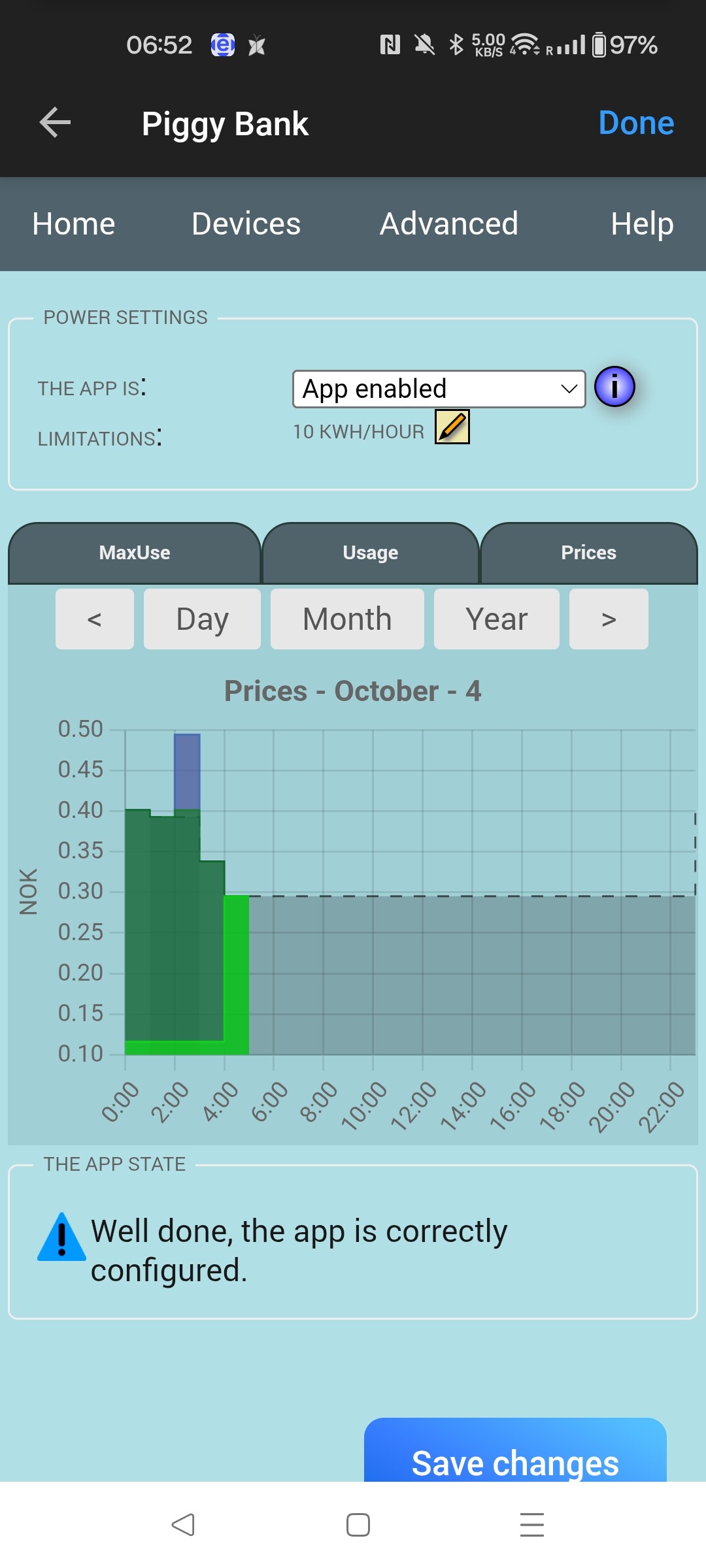
Task: Switch chart to MaxUse
Action: tap(135, 553)
